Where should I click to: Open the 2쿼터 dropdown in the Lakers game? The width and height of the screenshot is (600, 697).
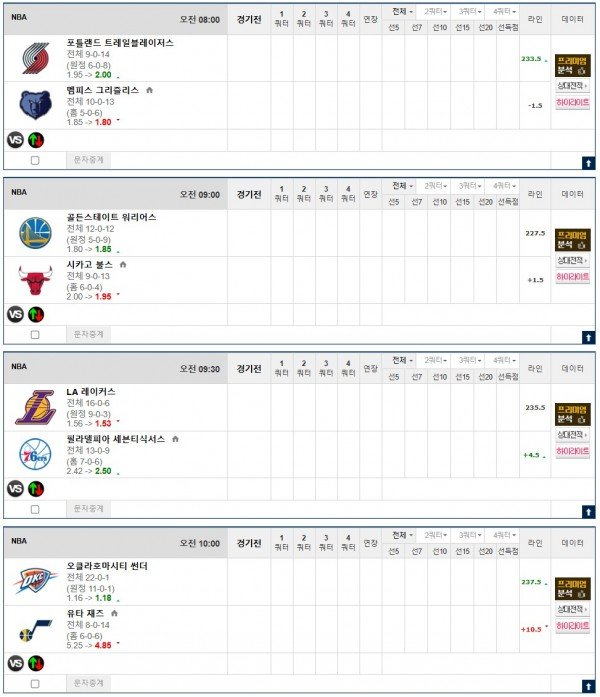click(436, 360)
